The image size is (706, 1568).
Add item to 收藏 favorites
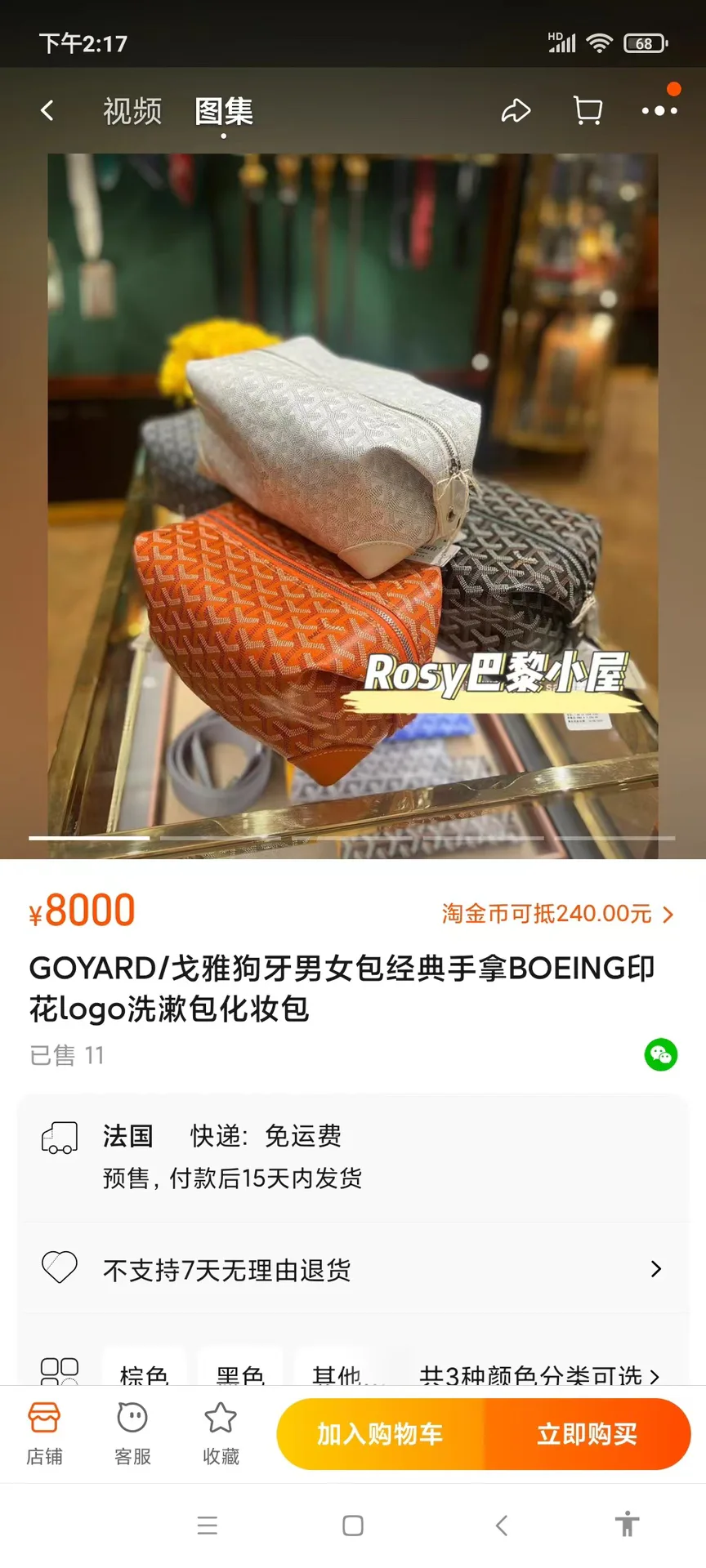tap(221, 1434)
